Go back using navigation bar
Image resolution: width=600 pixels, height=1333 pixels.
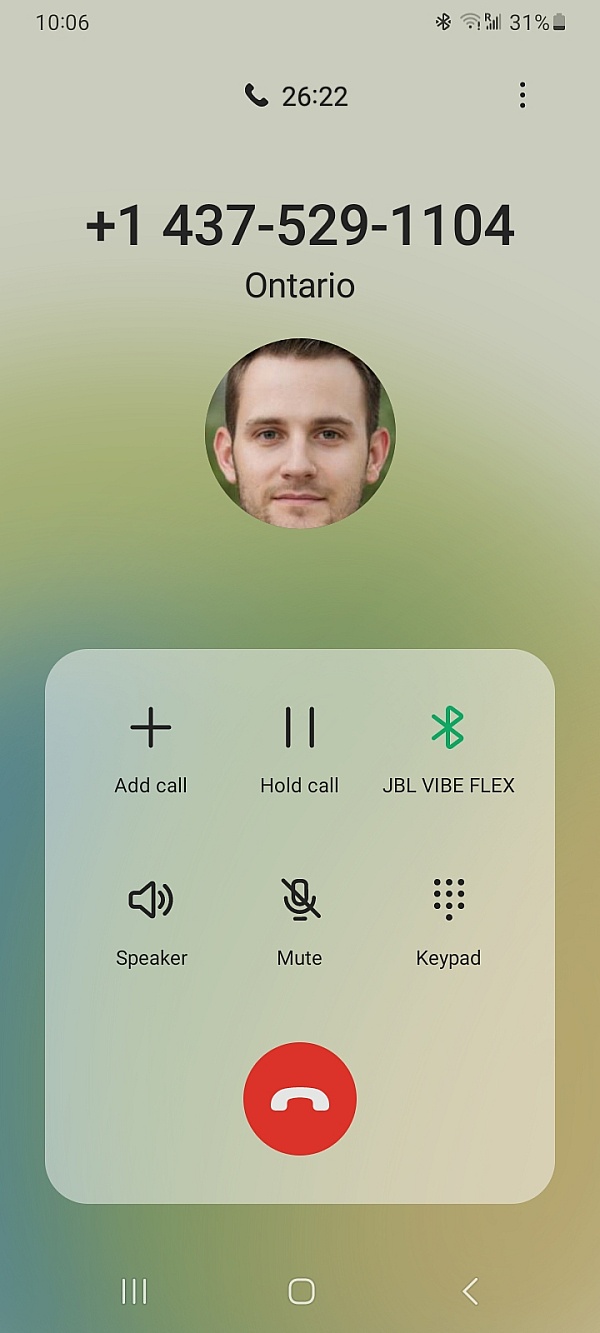pos(469,1291)
